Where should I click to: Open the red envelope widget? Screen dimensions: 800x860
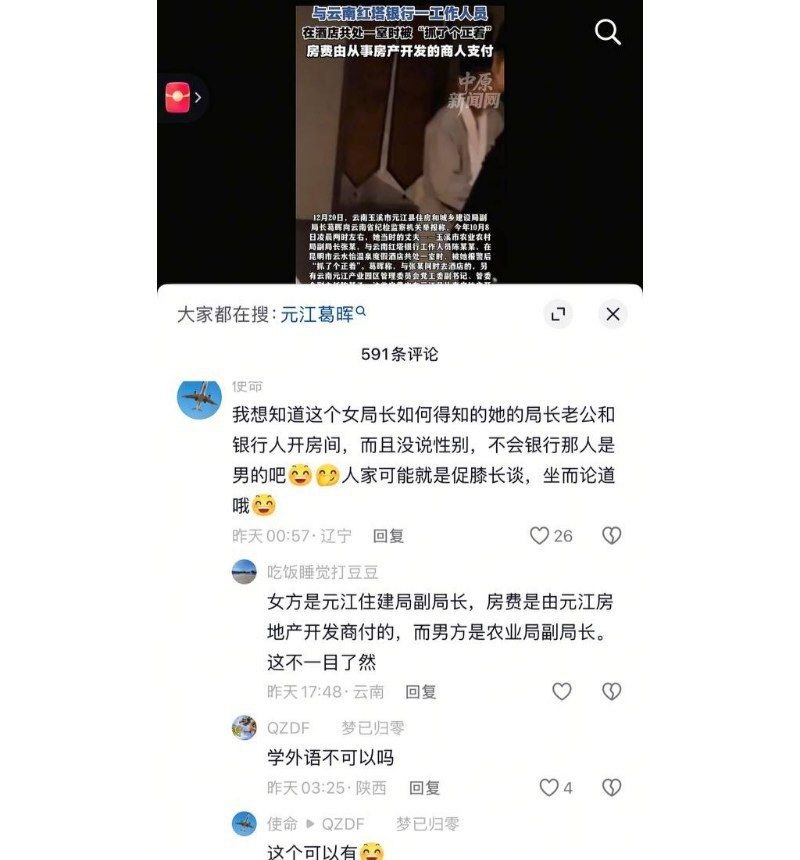[x=178, y=97]
